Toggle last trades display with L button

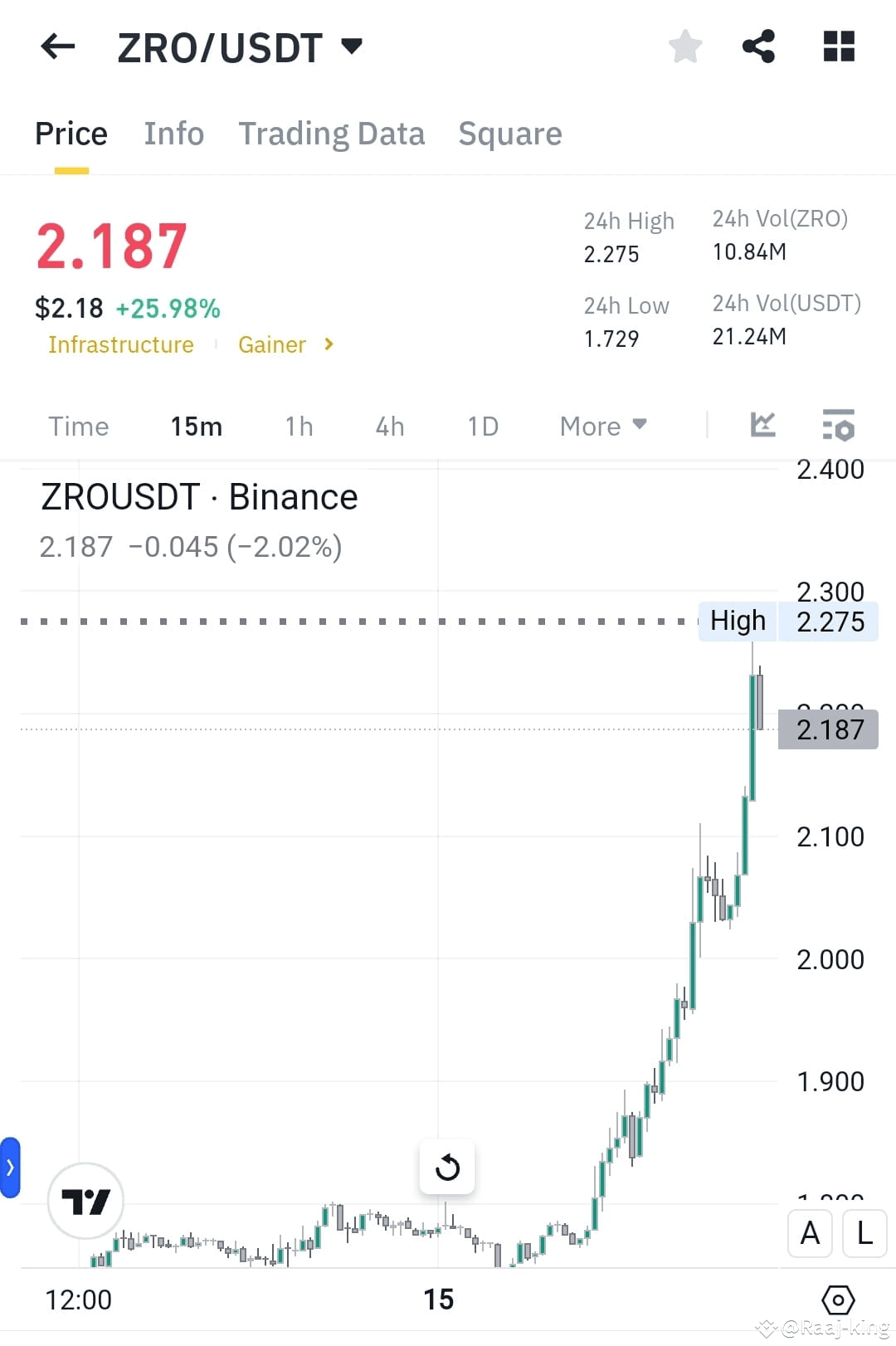pyautogui.click(x=863, y=1234)
